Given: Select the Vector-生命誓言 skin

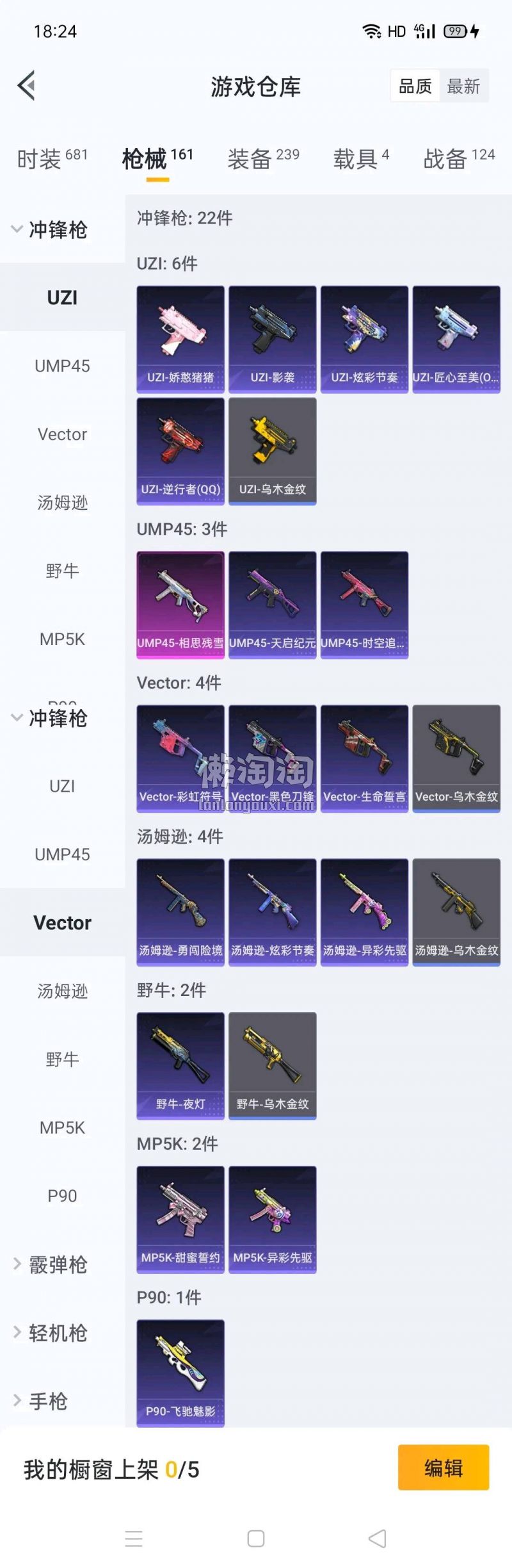Looking at the screenshot, I should [x=364, y=758].
